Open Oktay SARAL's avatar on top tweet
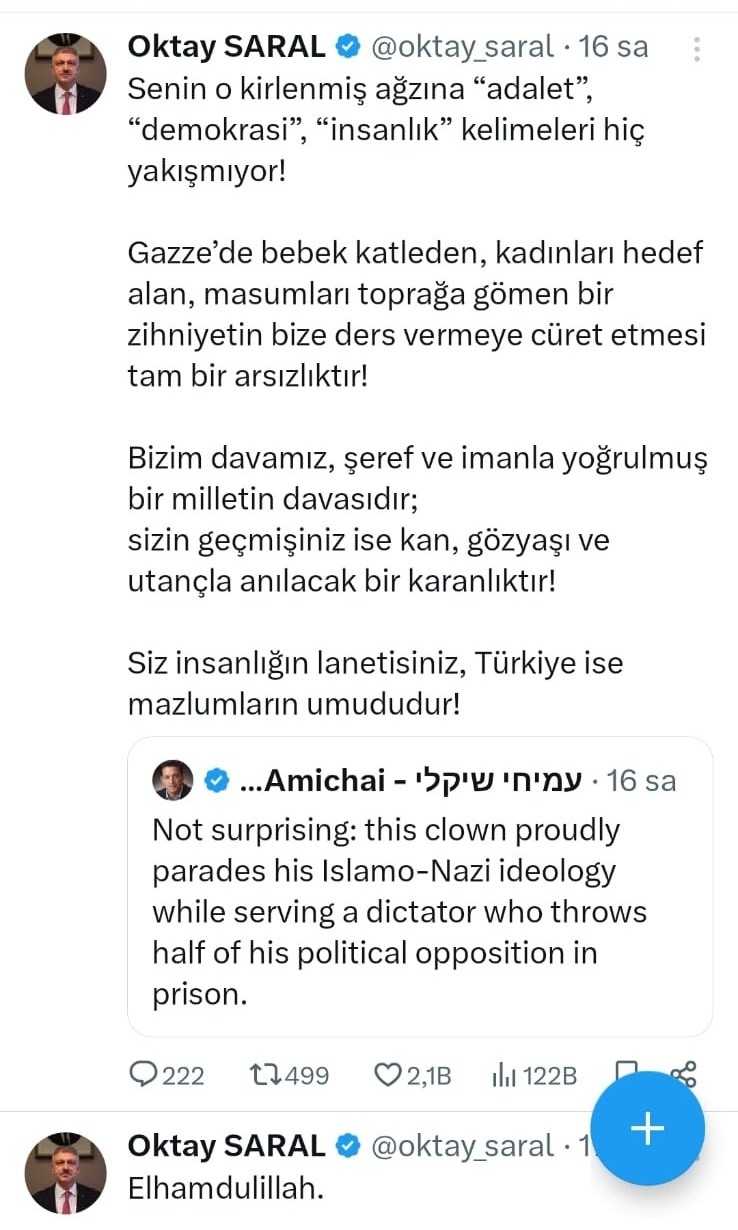The image size is (738, 1230). 65,73
